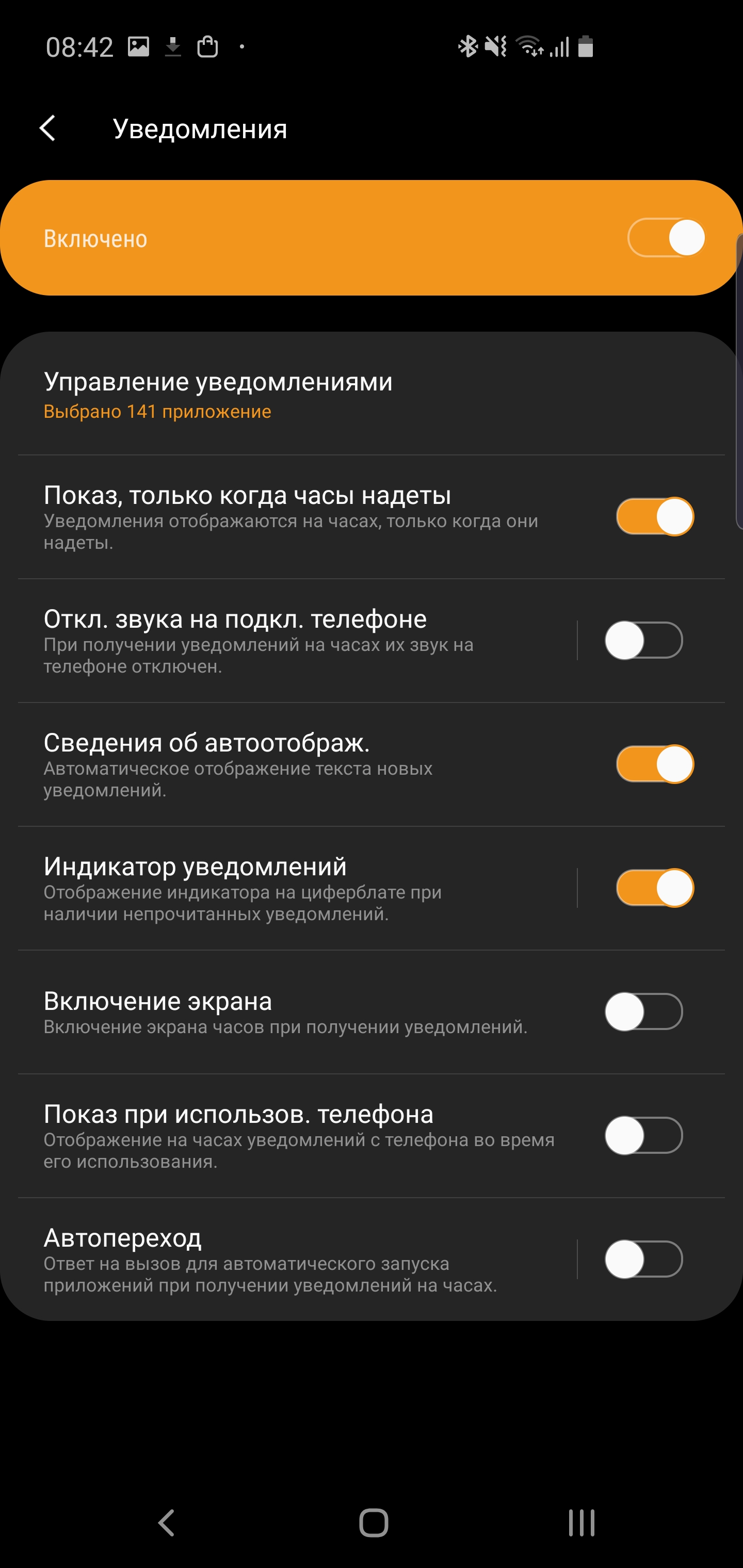
Task: Enable Откл. звука на подкл. телефоне
Action: [x=644, y=640]
